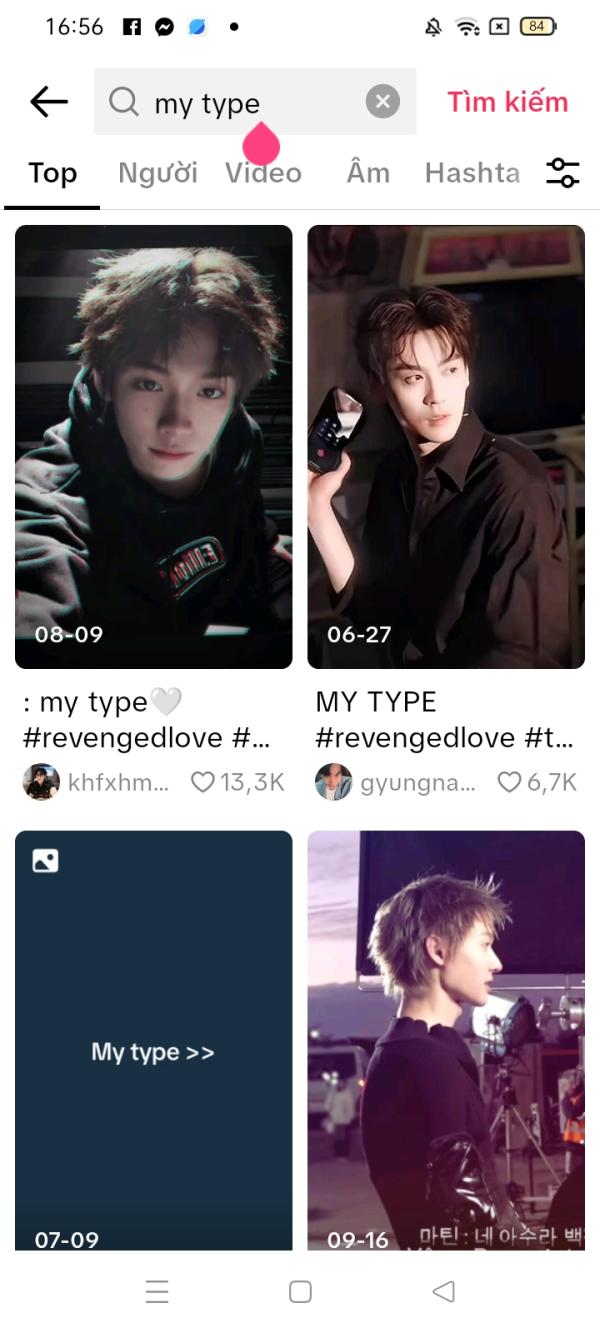
Task: Open the "My type >>" photo post
Action: (154, 1040)
